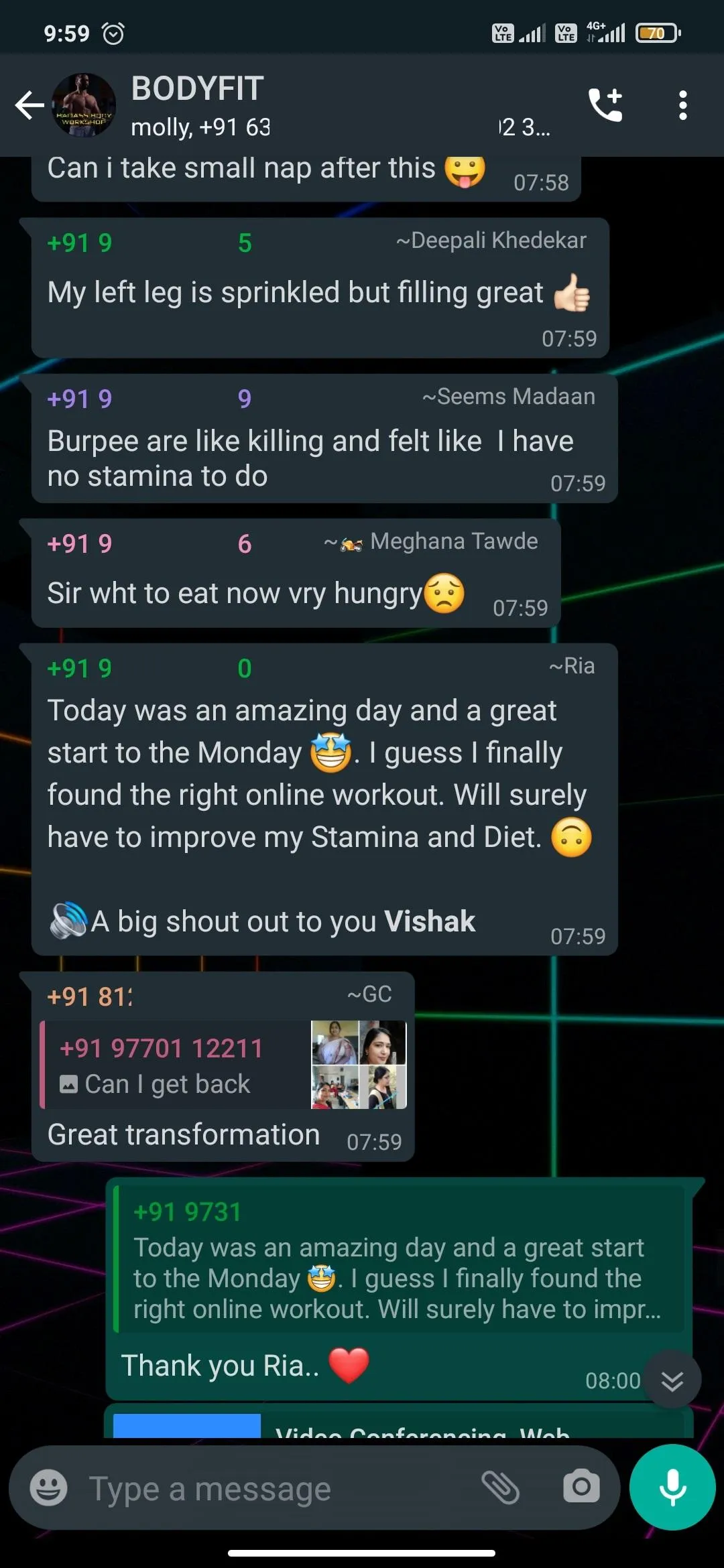Tap Ria's sender phone number
The height and width of the screenshot is (1568, 724).
149,669
